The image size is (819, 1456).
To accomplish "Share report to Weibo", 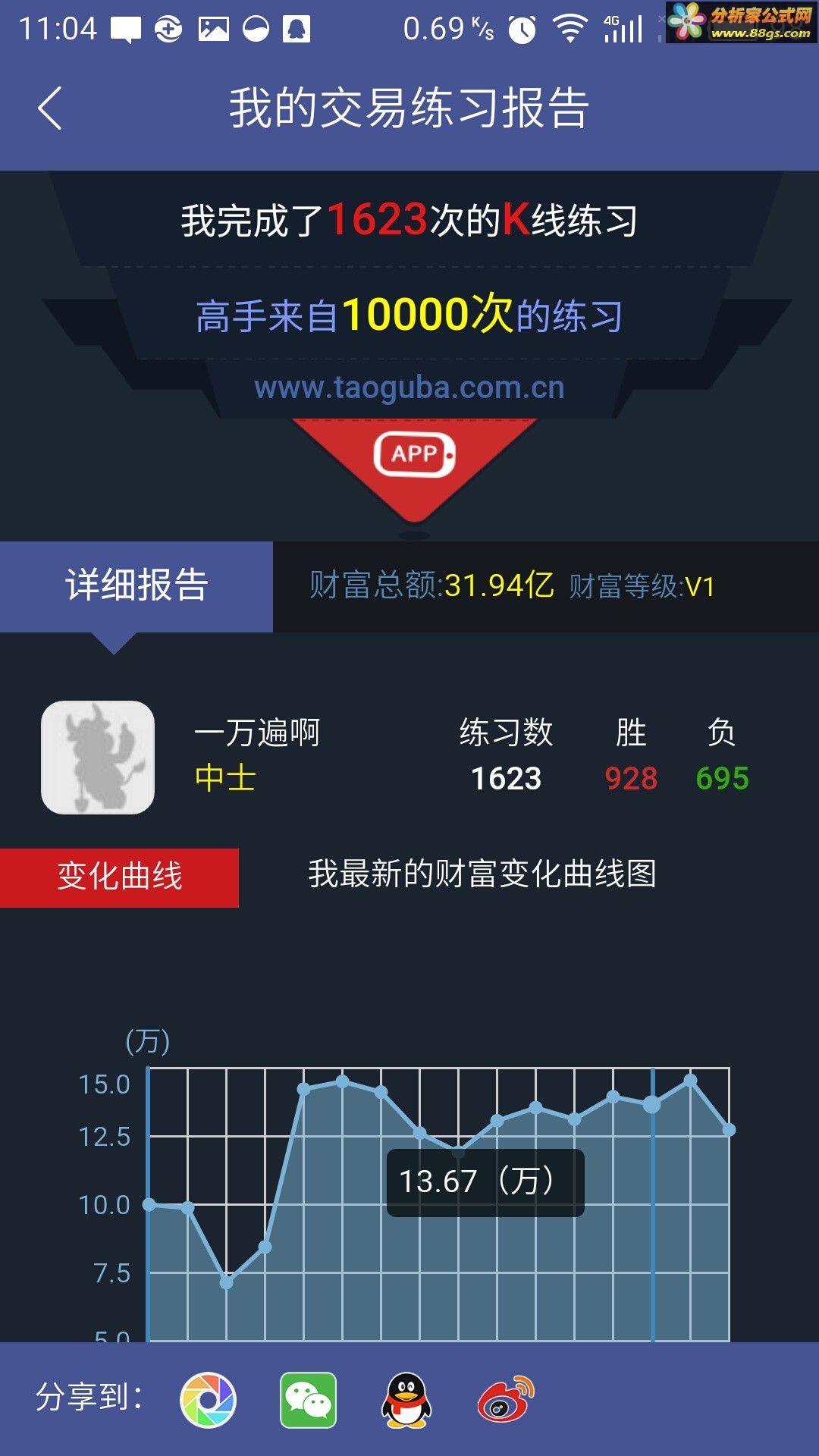I will point(506,1400).
